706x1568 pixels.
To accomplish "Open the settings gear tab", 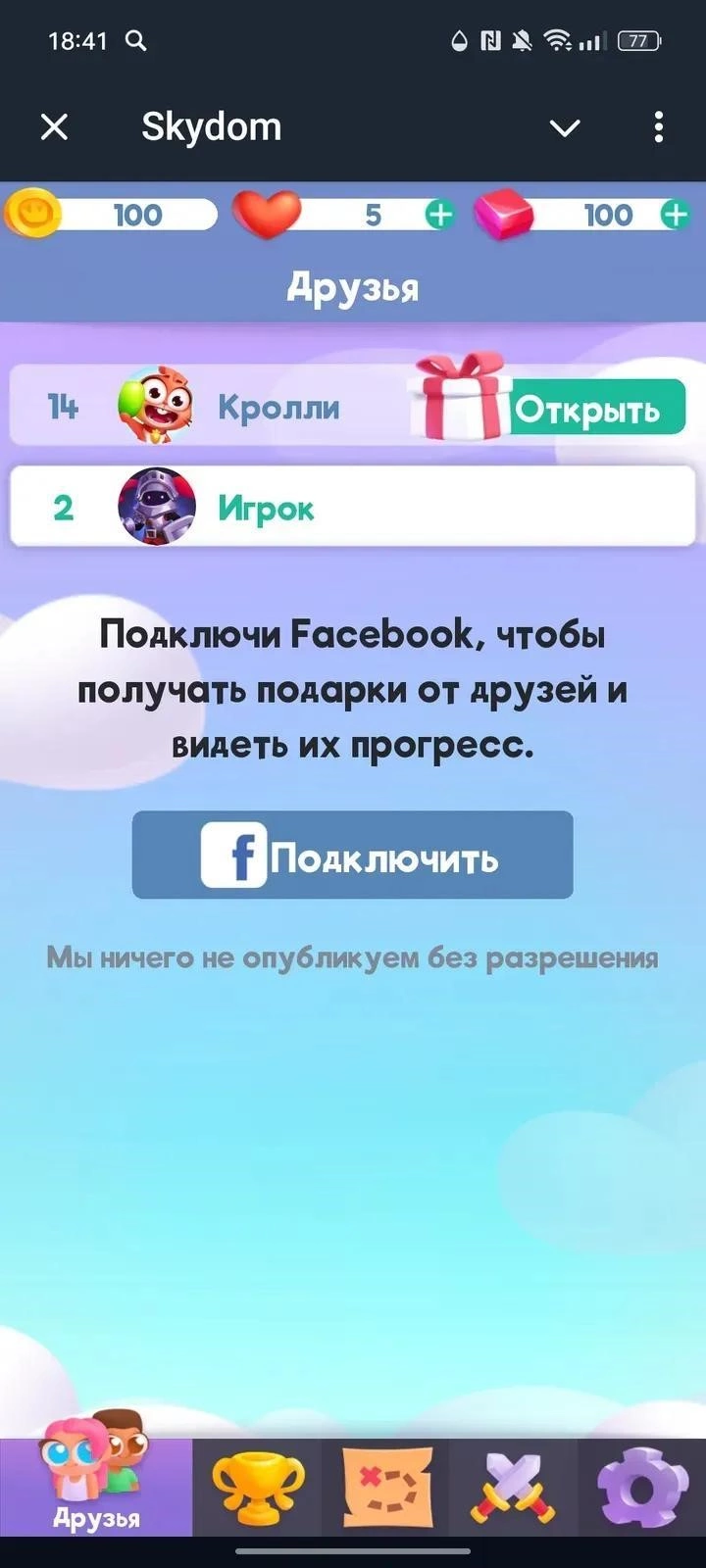I will point(641,1488).
